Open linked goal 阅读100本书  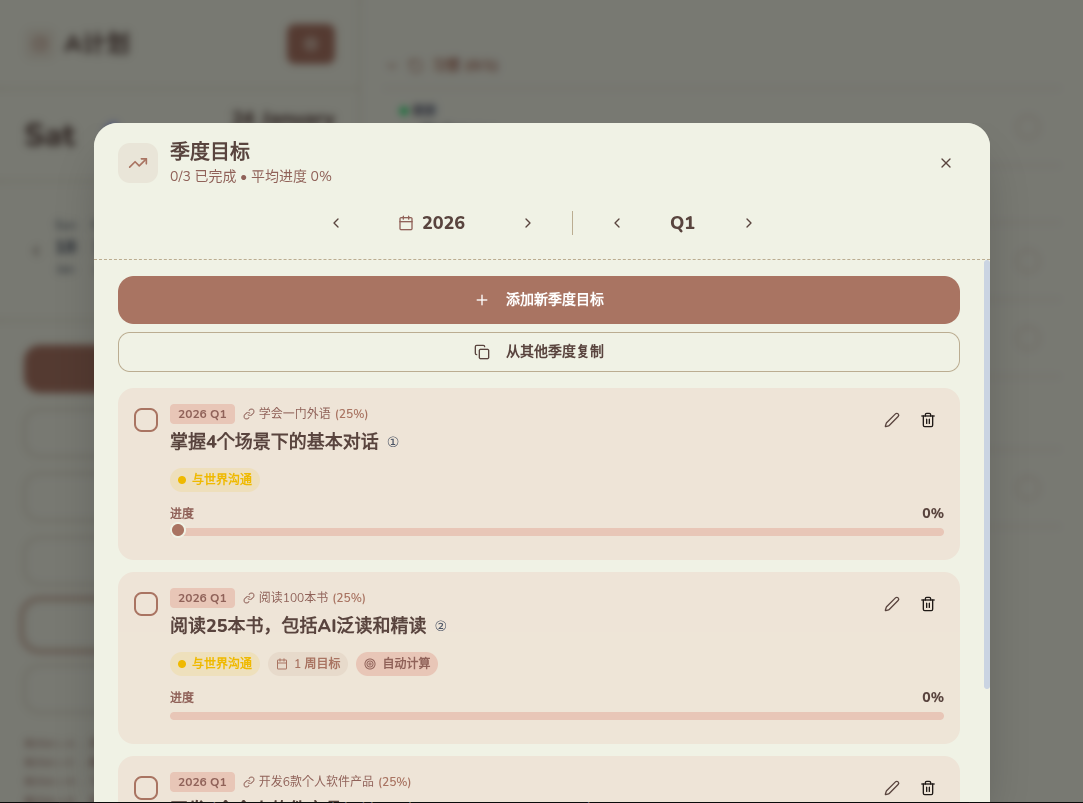coord(304,598)
